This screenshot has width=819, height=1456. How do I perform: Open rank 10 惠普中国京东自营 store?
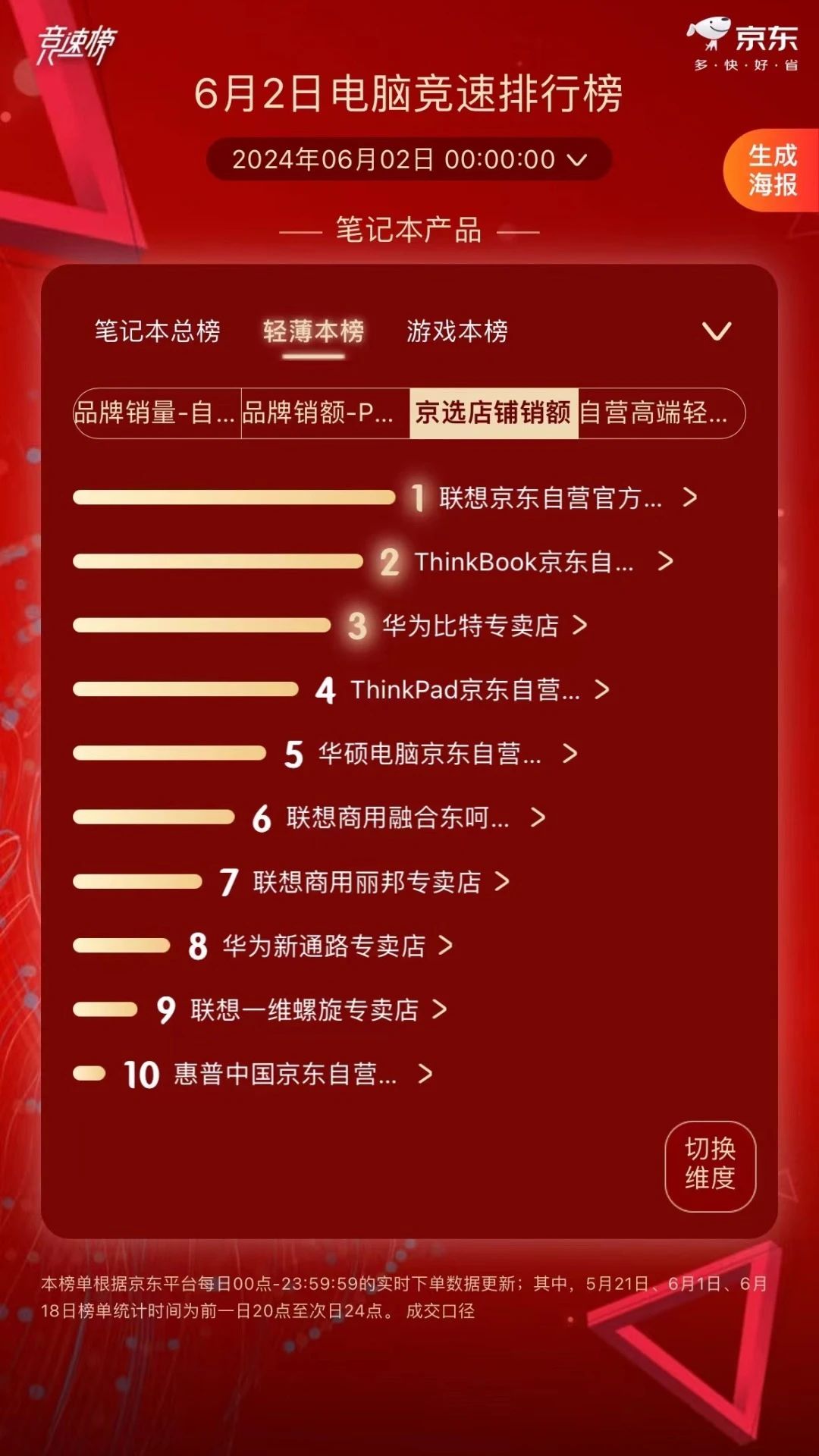[286, 1074]
